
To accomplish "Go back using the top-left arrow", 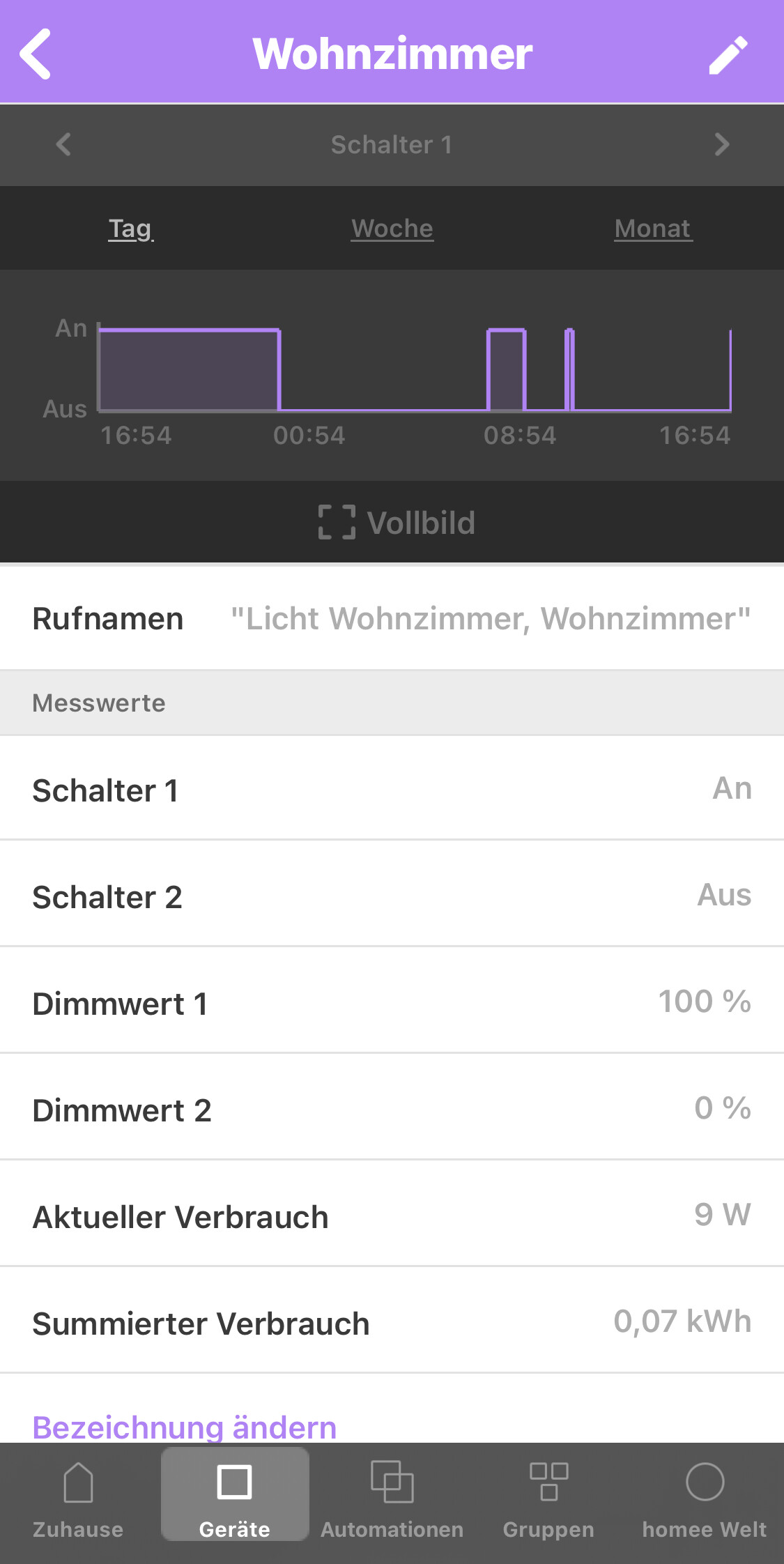I will coord(36,54).
